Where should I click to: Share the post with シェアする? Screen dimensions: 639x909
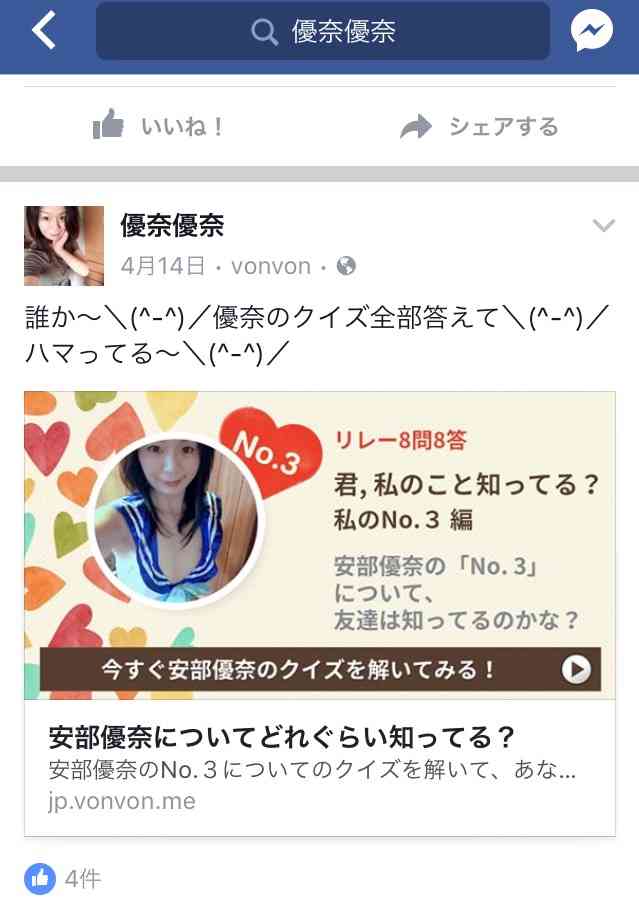[x=479, y=127]
